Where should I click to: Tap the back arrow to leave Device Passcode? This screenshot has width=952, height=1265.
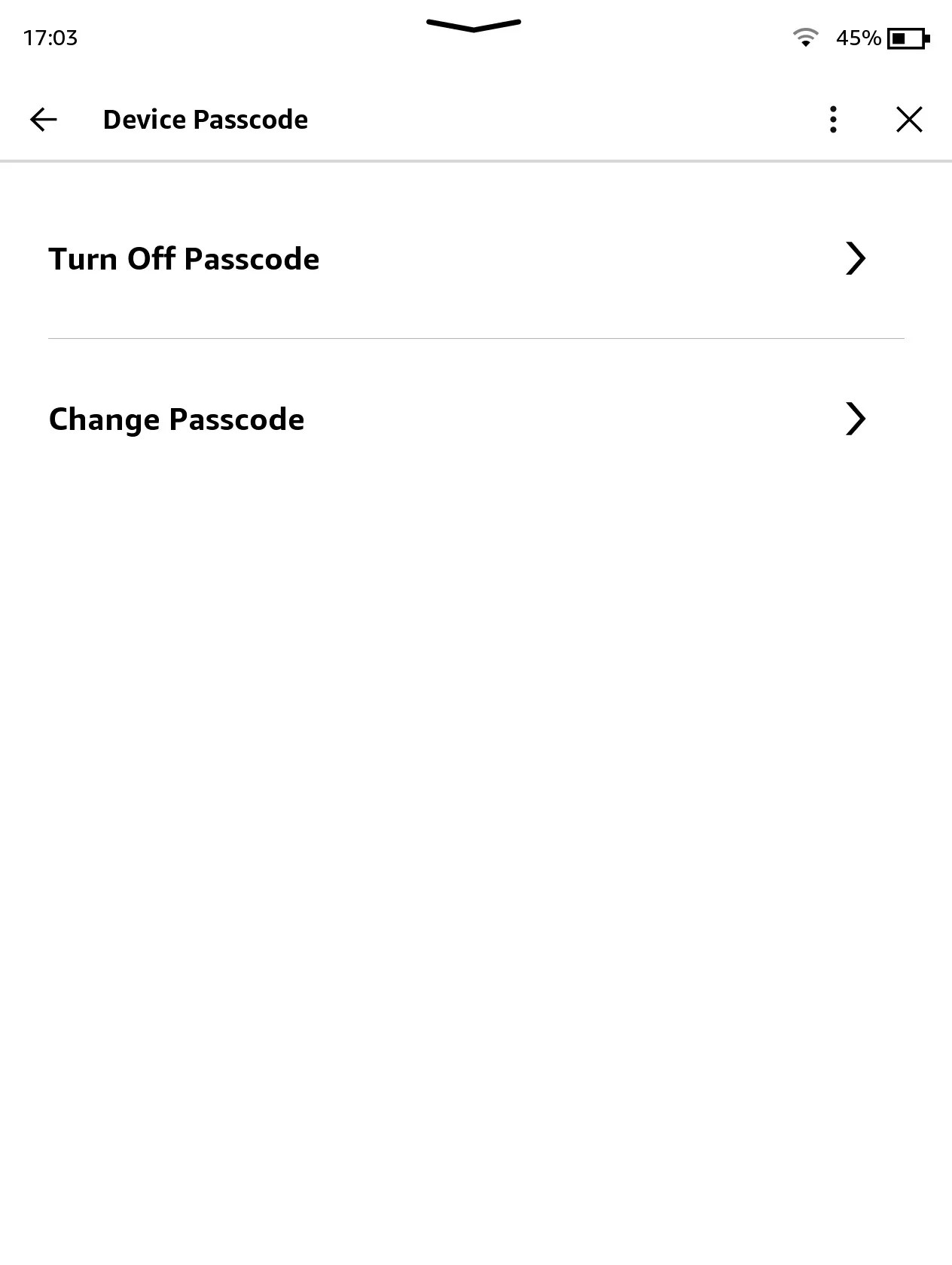(x=43, y=118)
